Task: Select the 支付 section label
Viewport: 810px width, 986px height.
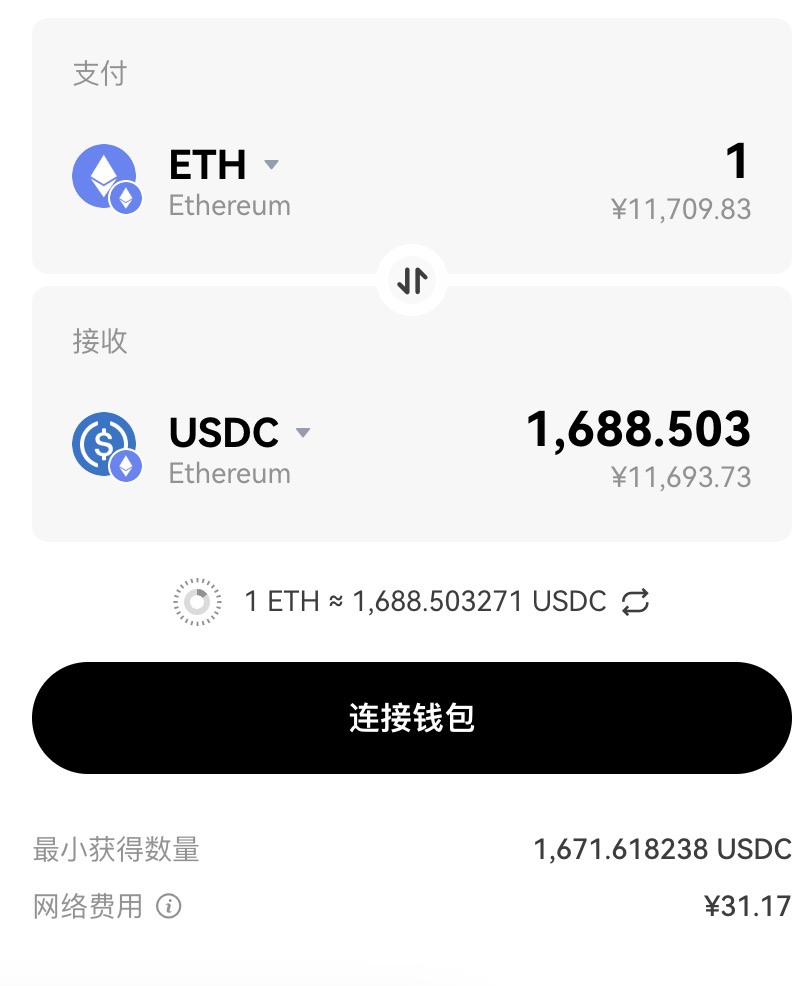Action: [97, 72]
